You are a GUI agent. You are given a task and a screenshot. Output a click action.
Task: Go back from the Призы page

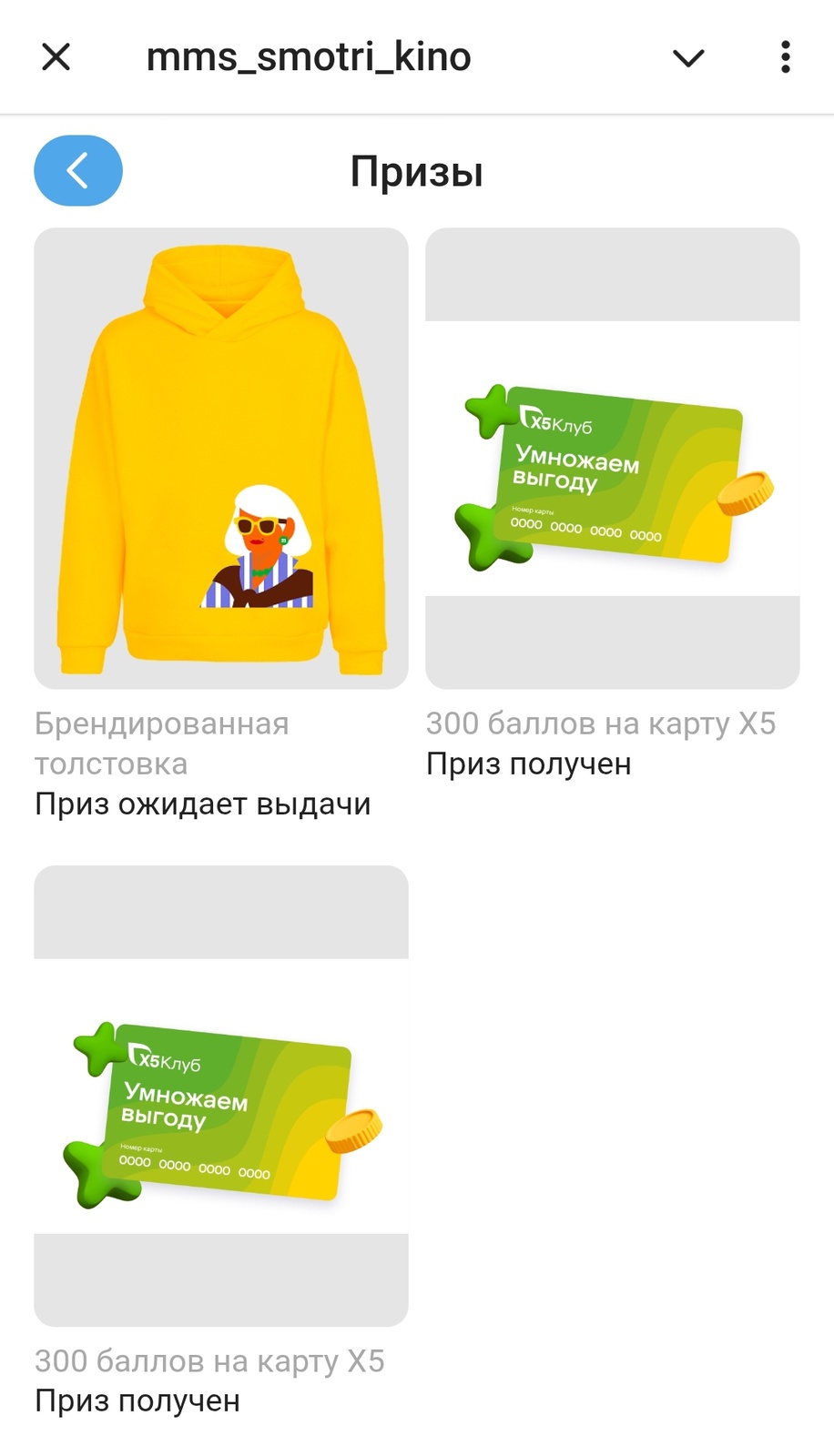(78, 171)
